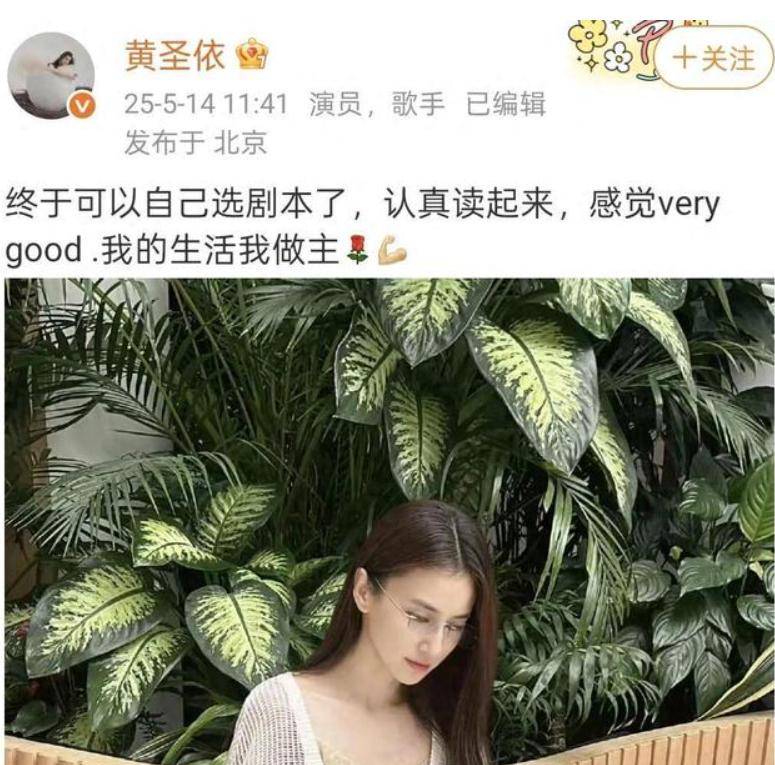Open 黄圣依's profile picture
Viewport: 775px width, 765px height.
coord(51,75)
